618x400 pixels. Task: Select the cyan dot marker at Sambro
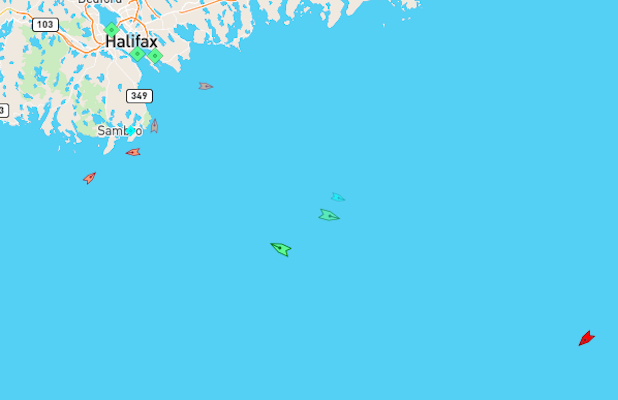click(130, 131)
